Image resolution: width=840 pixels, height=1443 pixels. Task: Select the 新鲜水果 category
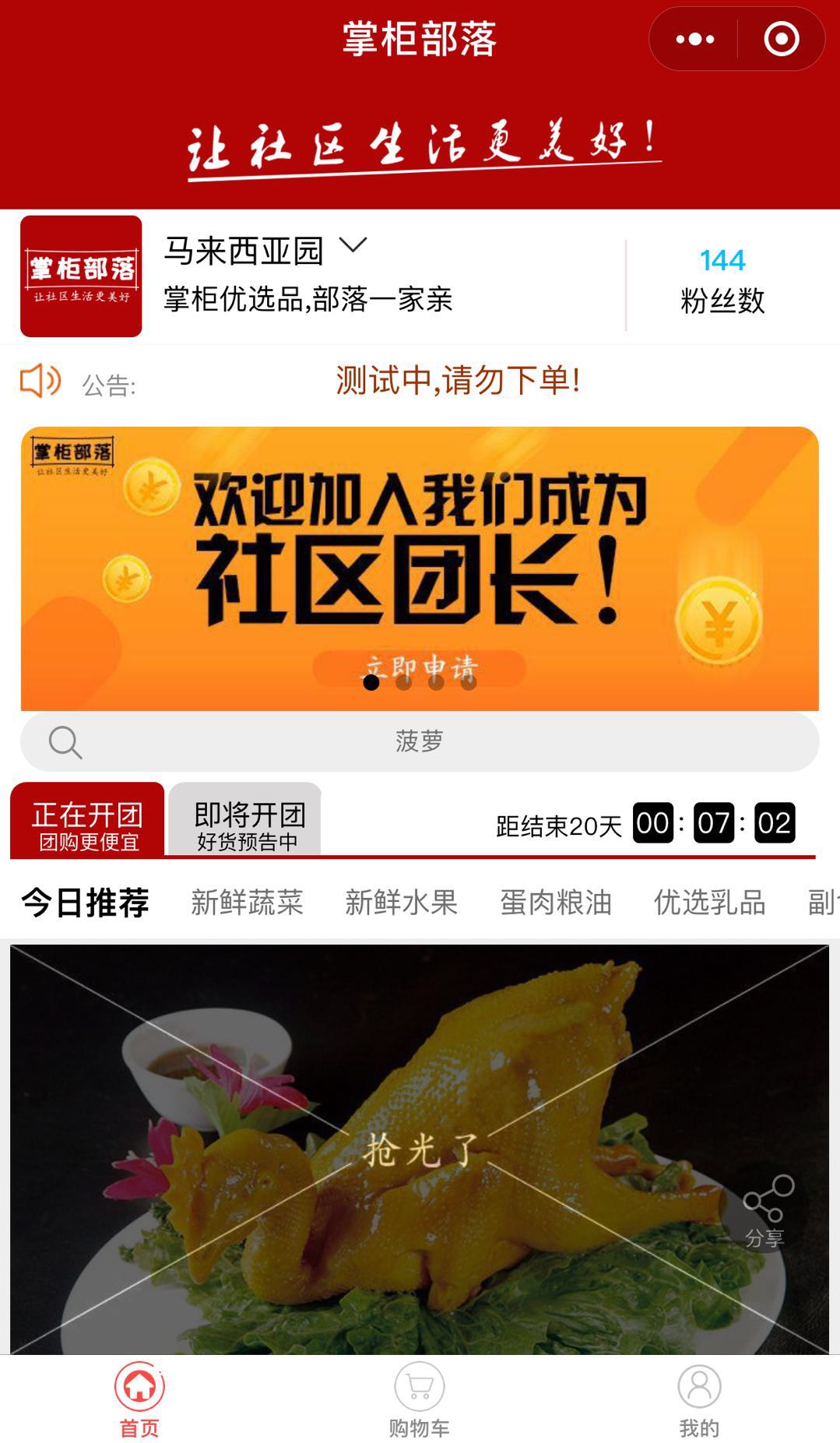coord(401,903)
